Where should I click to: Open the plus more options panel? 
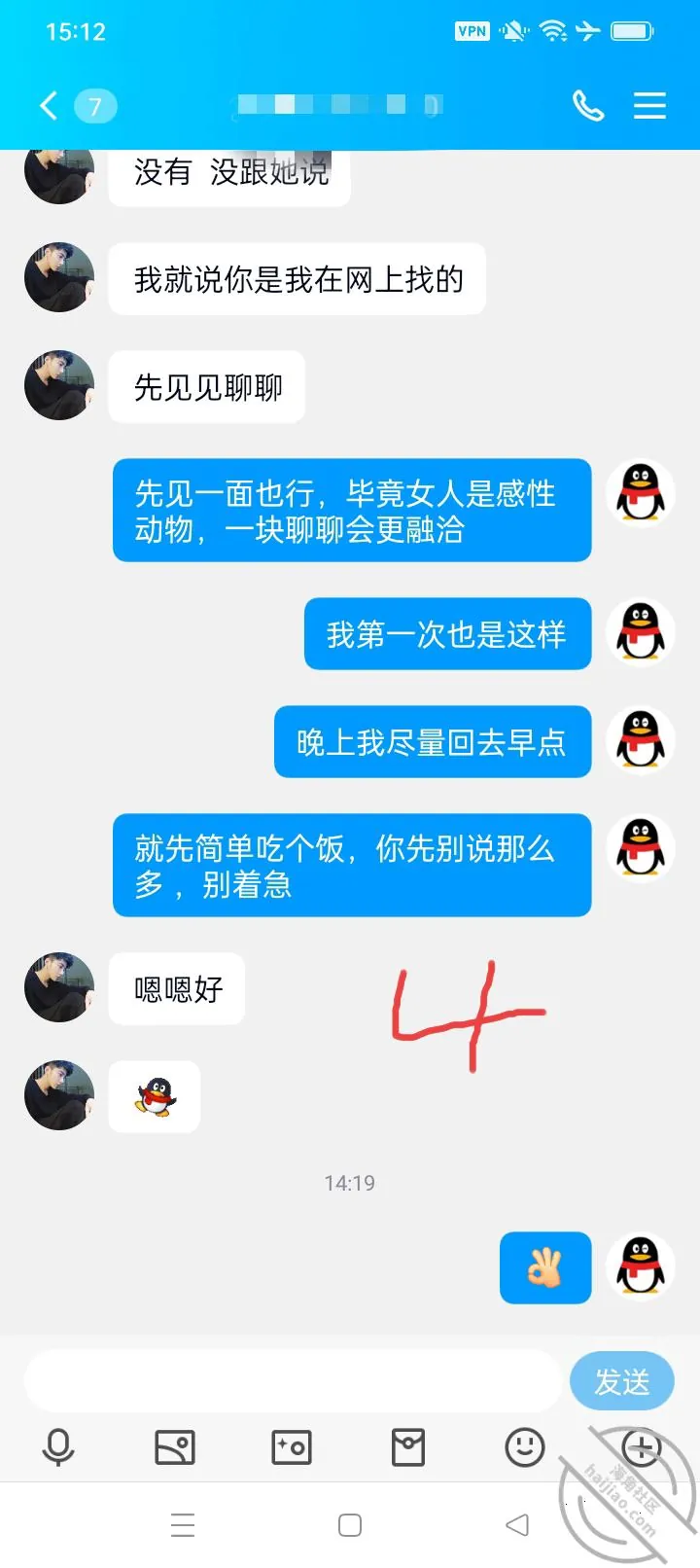(642, 1447)
